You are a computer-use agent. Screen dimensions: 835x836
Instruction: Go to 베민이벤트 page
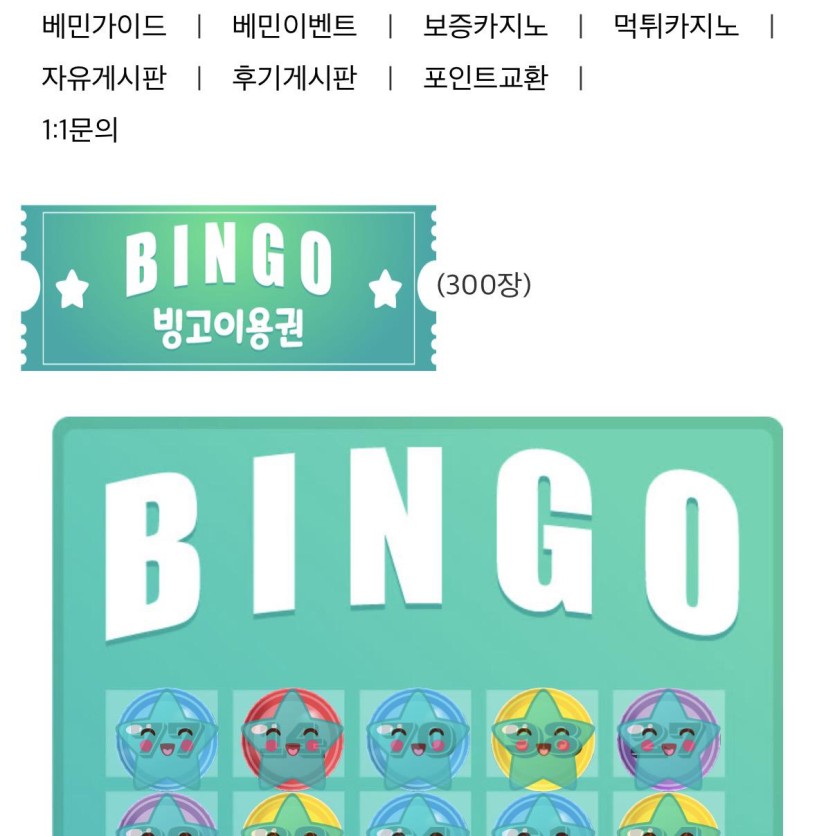[294, 26]
